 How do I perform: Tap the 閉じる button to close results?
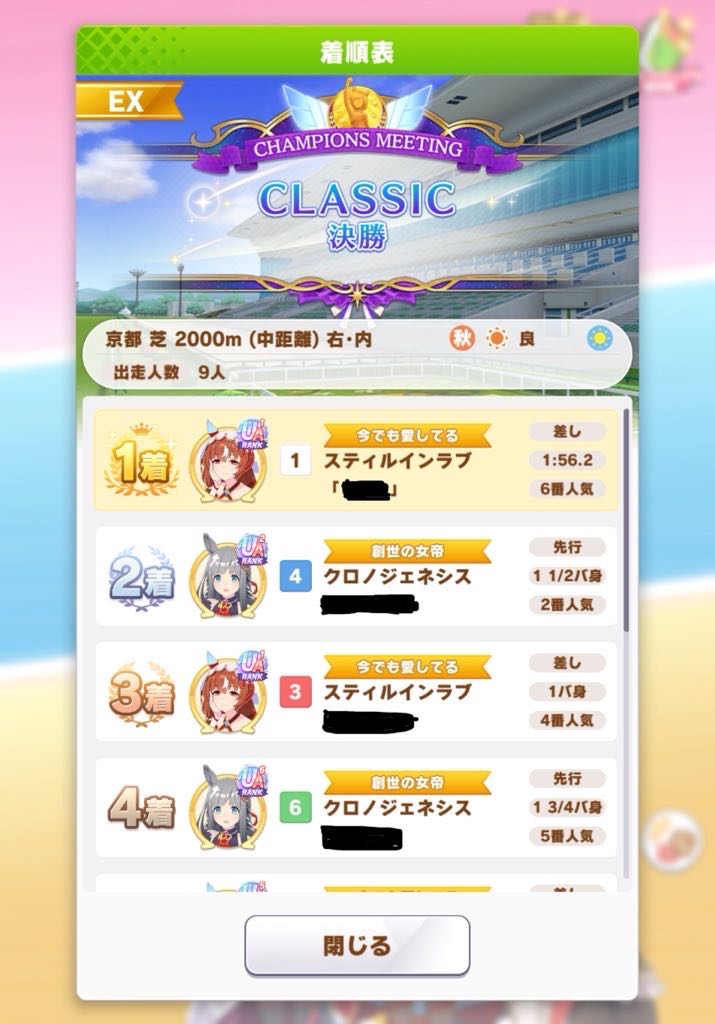click(x=357, y=944)
